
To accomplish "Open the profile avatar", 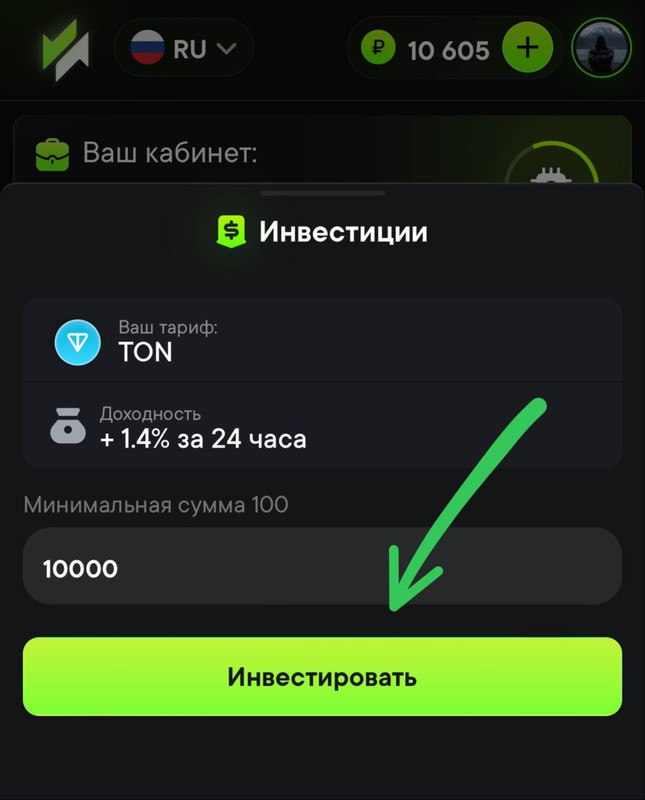I will (x=601, y=47).
